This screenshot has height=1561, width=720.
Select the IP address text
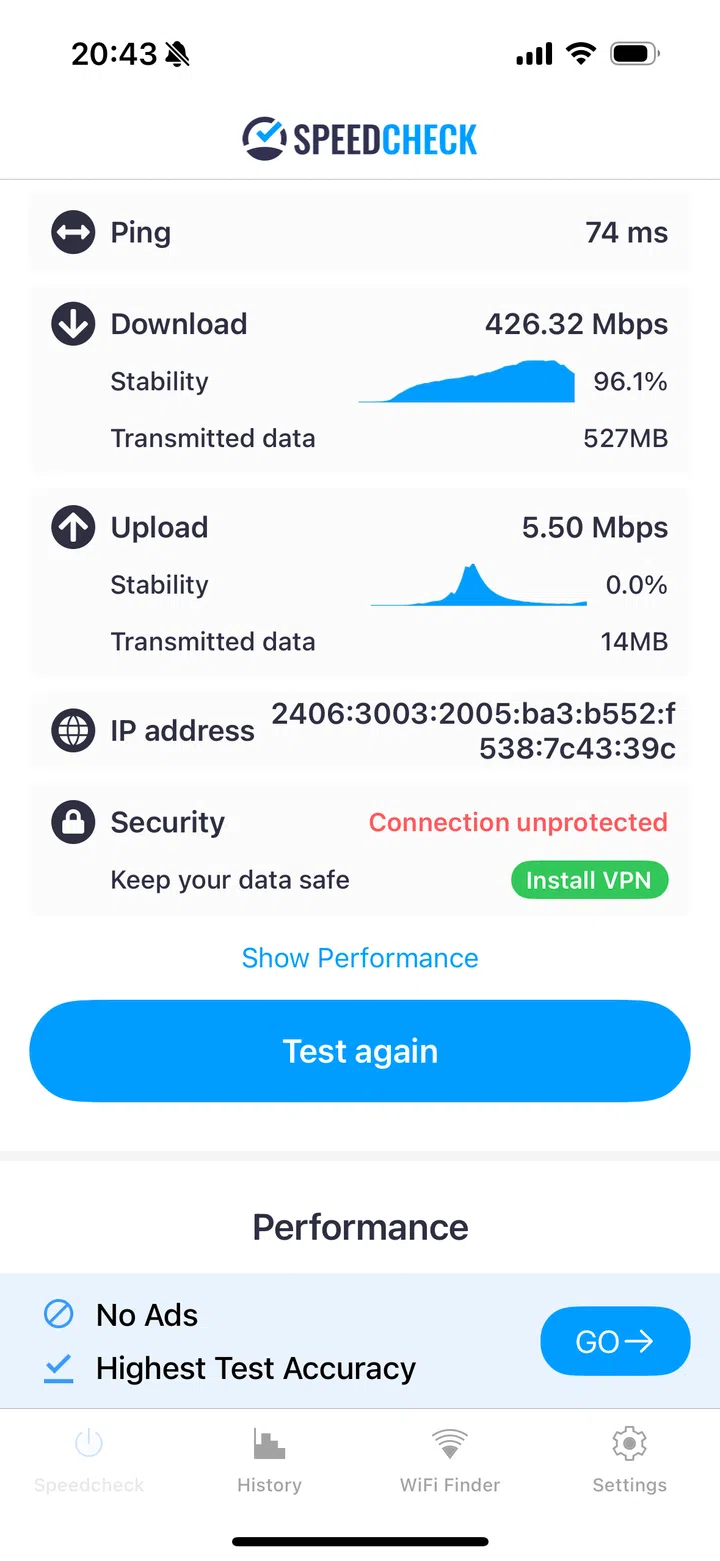(474, 730)
